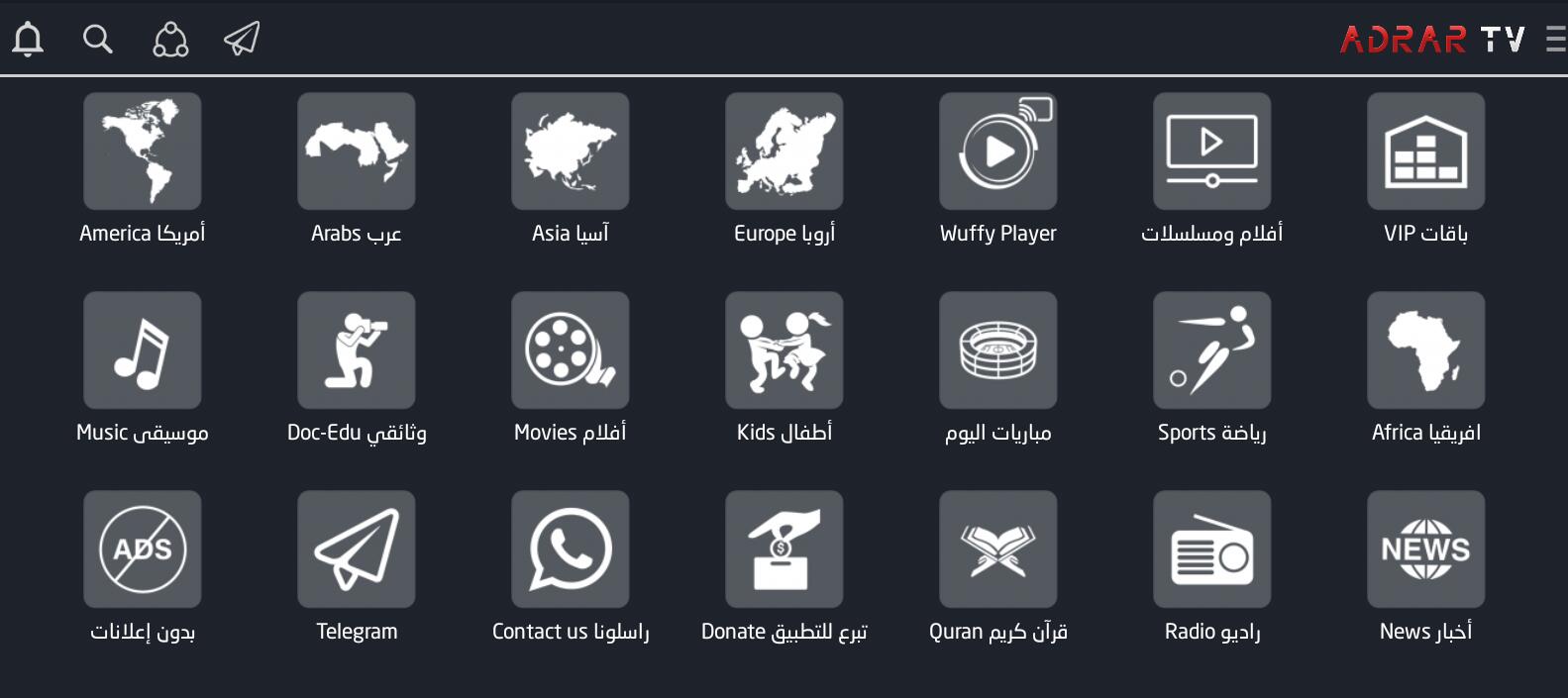Screen dimensions: 1568x698
Task: Open the Movies category
Action: click(x=571, y=350)
